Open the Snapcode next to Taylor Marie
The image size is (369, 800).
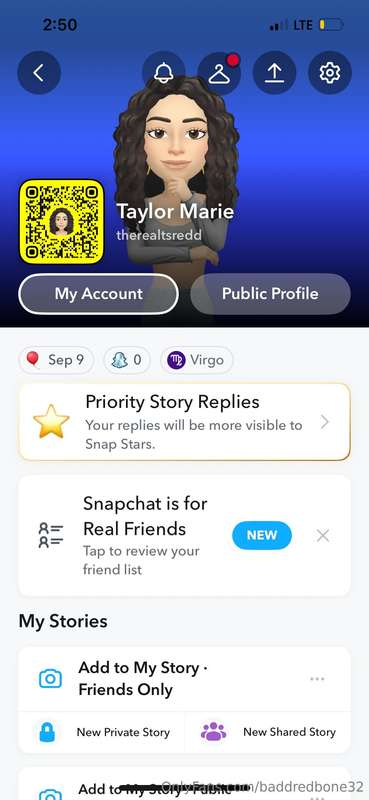(x=62, y=222)
